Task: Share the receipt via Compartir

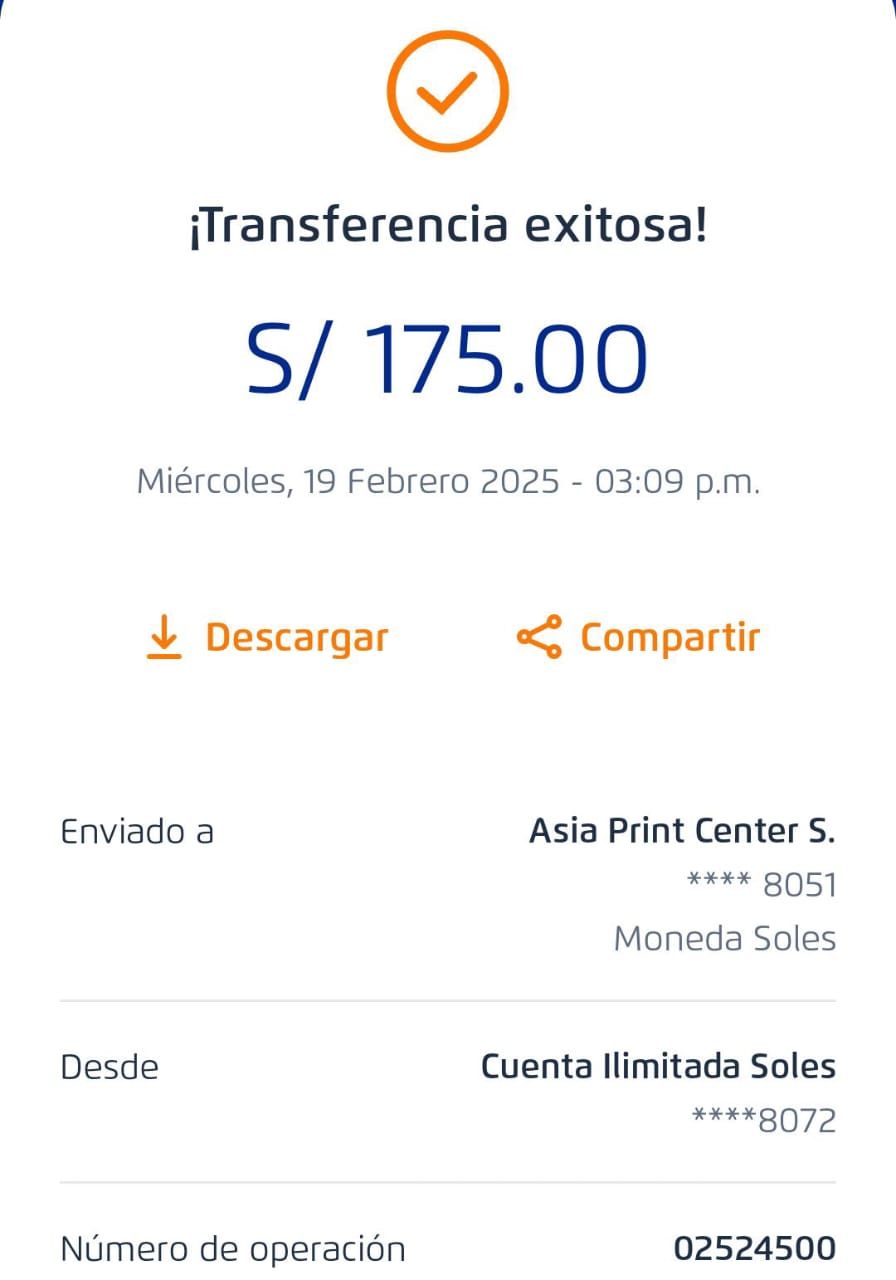Action: pos(639,637)
